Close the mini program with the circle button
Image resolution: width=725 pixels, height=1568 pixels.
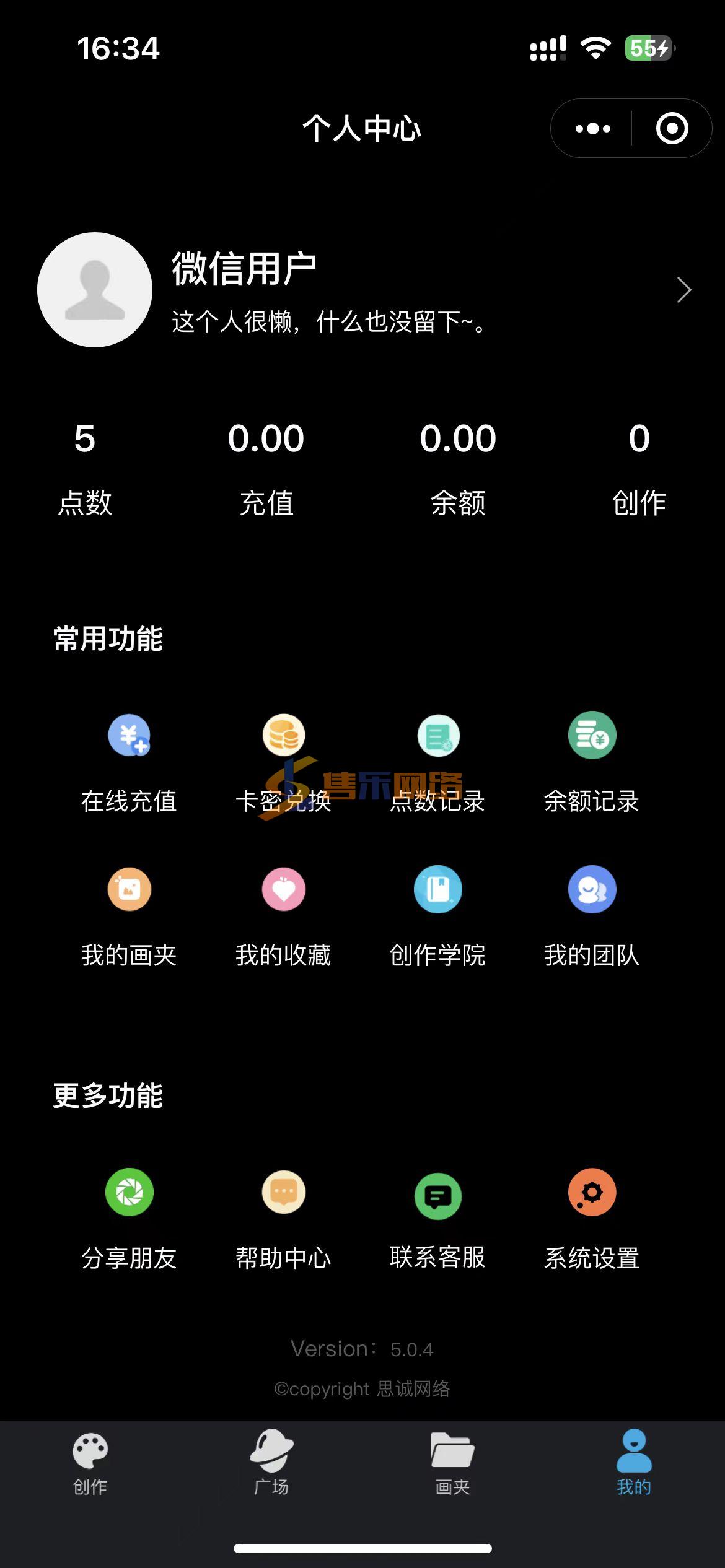[x=672, y=129]
